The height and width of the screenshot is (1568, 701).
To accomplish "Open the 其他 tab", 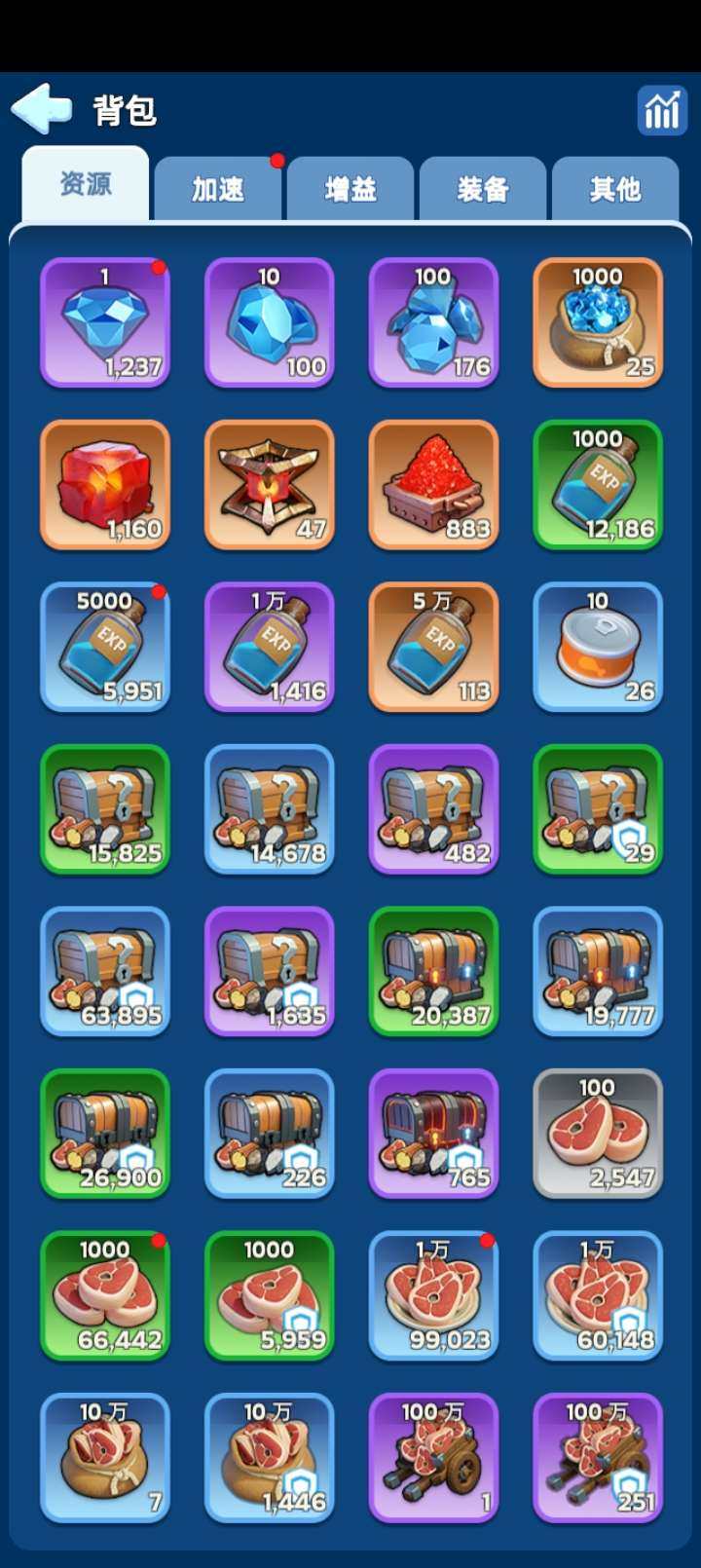I will tap(615, 188).
